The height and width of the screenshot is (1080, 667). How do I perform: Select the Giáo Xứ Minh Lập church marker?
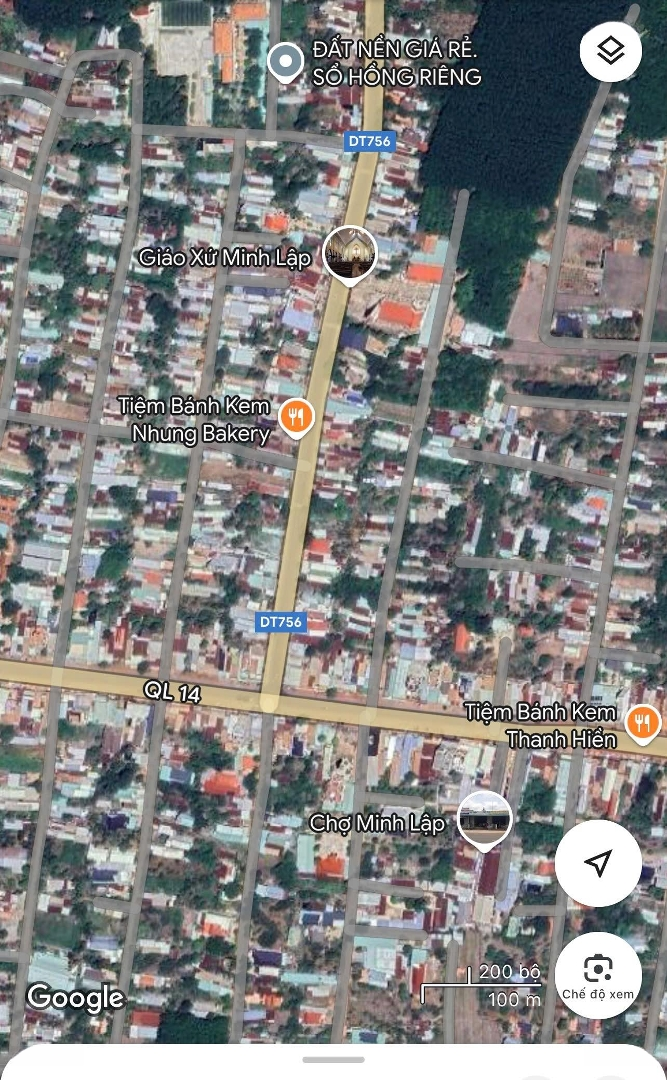350,253
